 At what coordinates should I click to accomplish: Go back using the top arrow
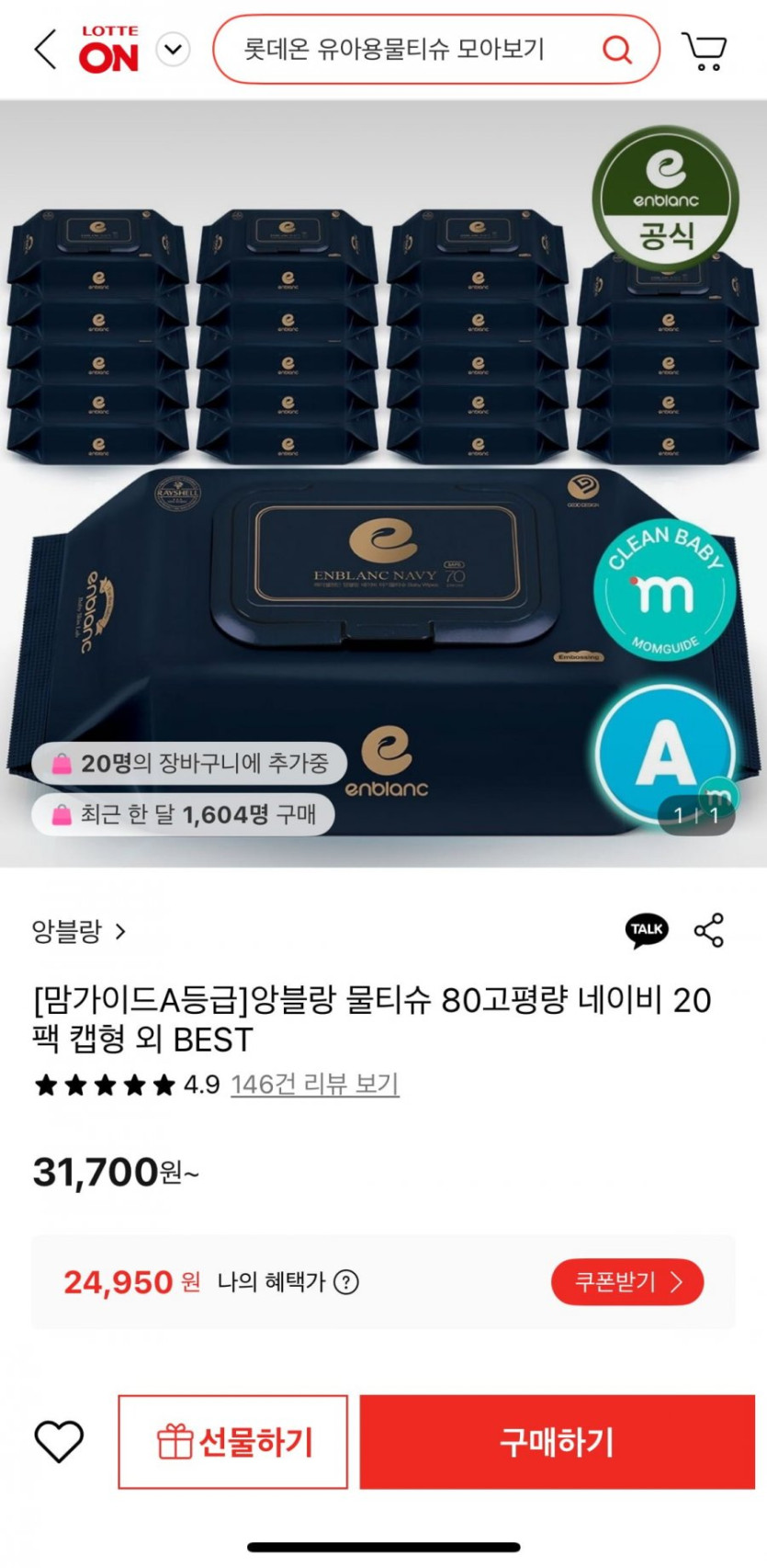coord(45,49)
